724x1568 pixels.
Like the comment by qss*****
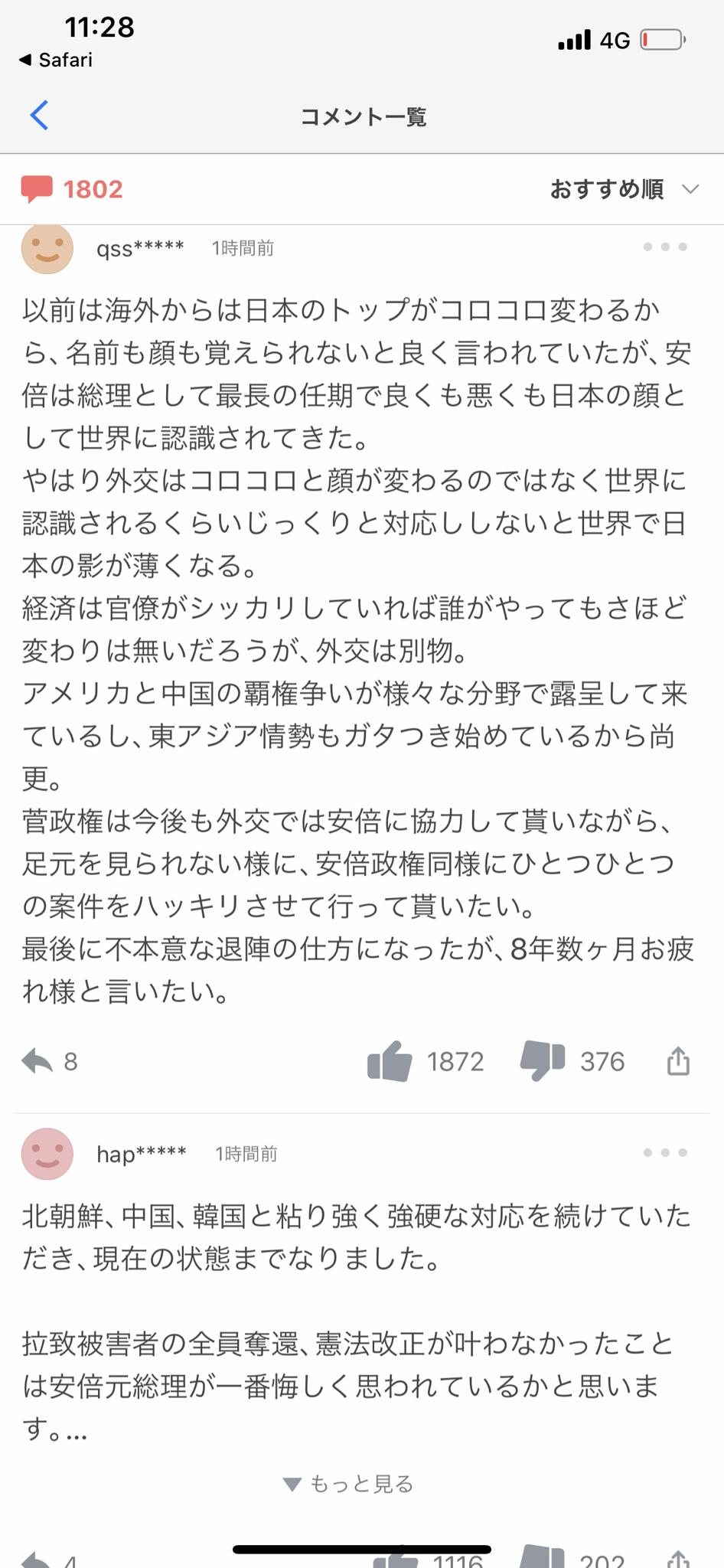pos(390,1061)
